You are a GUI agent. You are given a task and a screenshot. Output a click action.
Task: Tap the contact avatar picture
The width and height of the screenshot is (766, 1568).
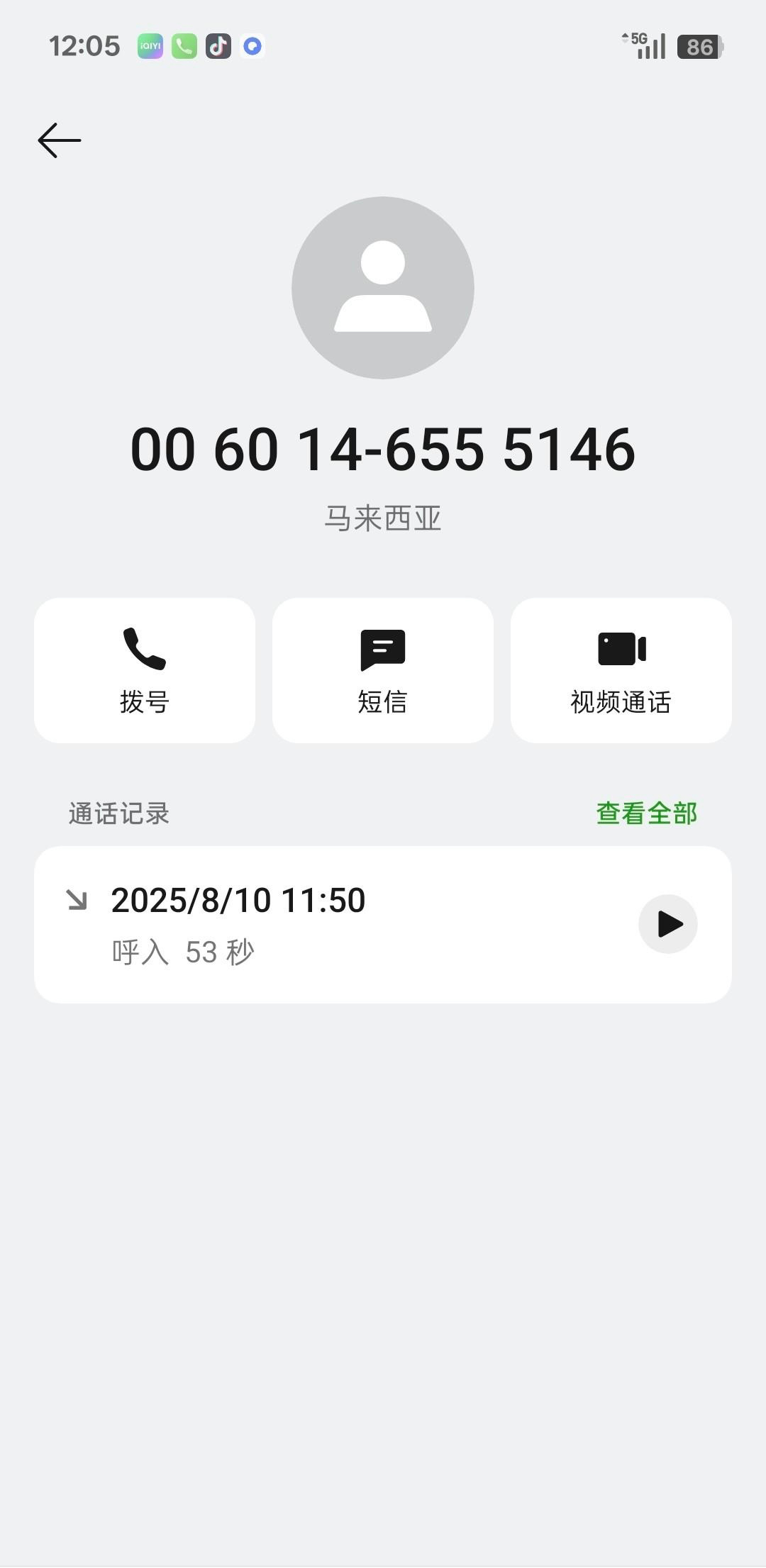[x=383, y=288]
